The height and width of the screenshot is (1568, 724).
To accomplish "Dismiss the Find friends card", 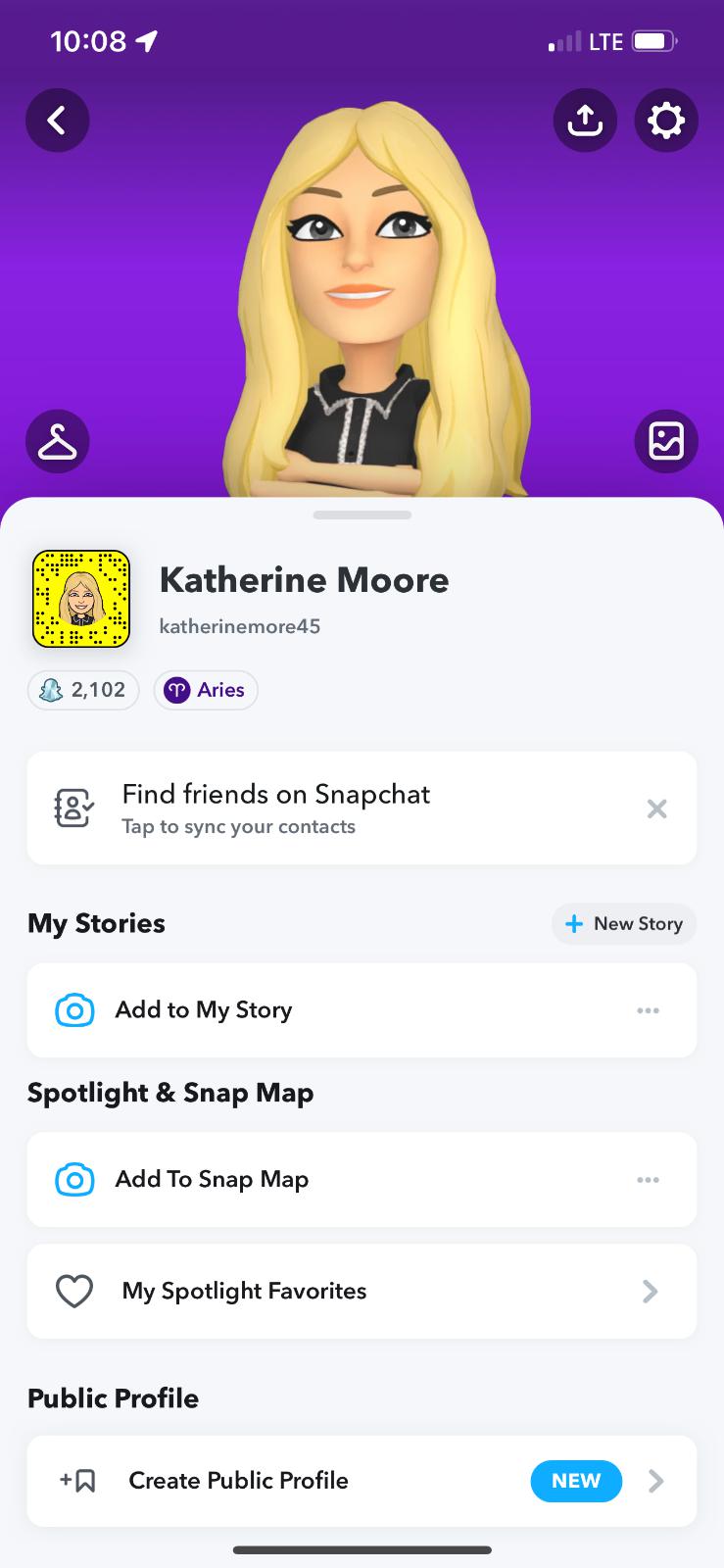I will pyautogui.click(x=656, y=808).
